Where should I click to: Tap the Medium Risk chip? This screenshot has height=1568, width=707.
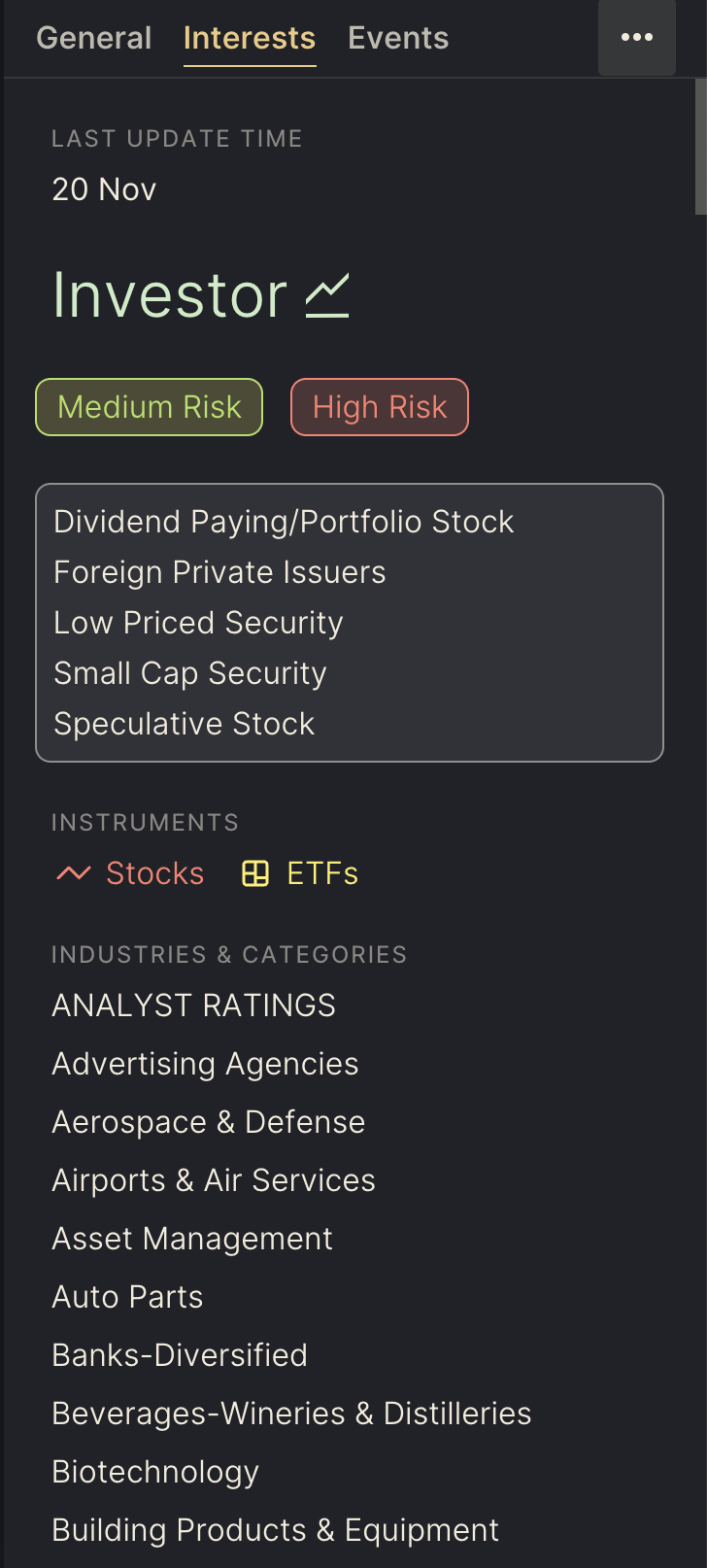pos(150,407)
